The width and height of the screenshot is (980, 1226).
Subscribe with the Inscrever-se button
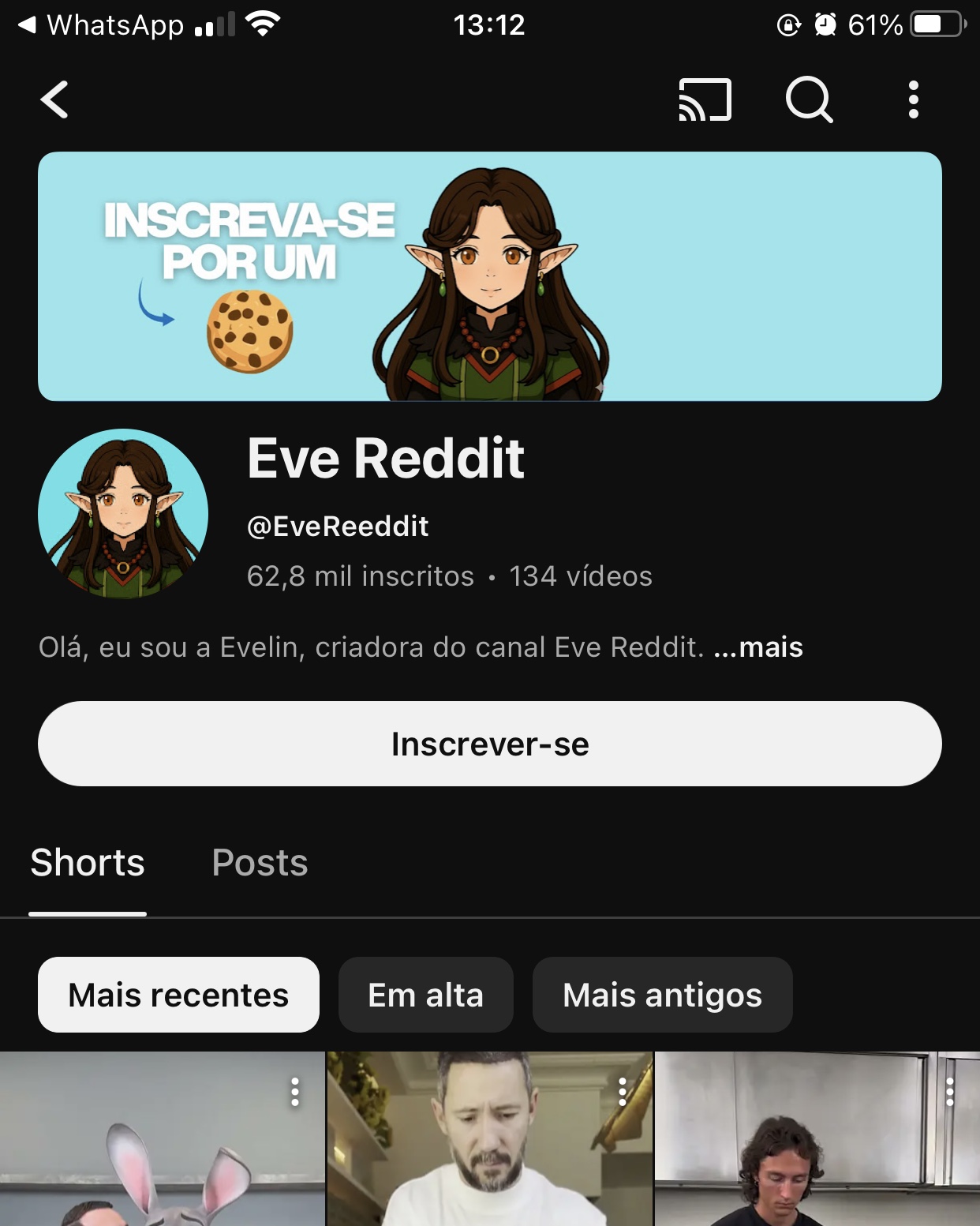click(x=489, y=744)
